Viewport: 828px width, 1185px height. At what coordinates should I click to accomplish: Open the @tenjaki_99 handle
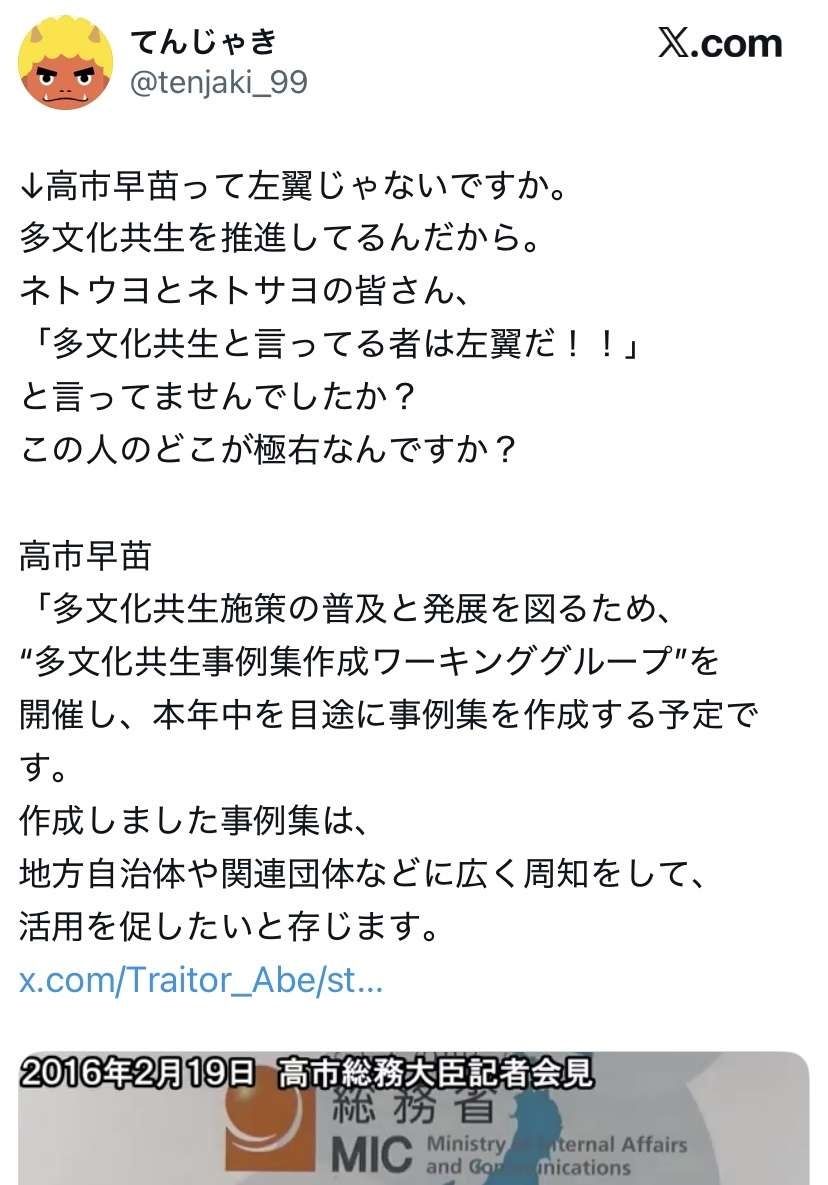219,84
